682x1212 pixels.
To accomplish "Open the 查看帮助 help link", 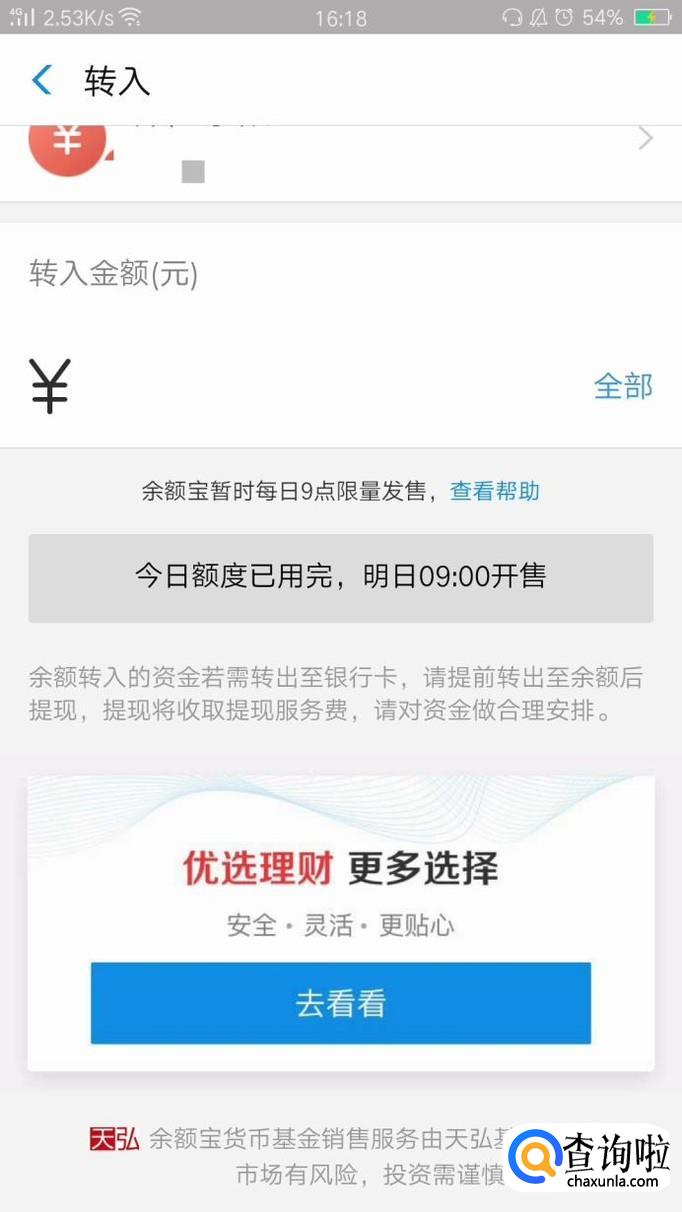I will click(x=495, y=491).
